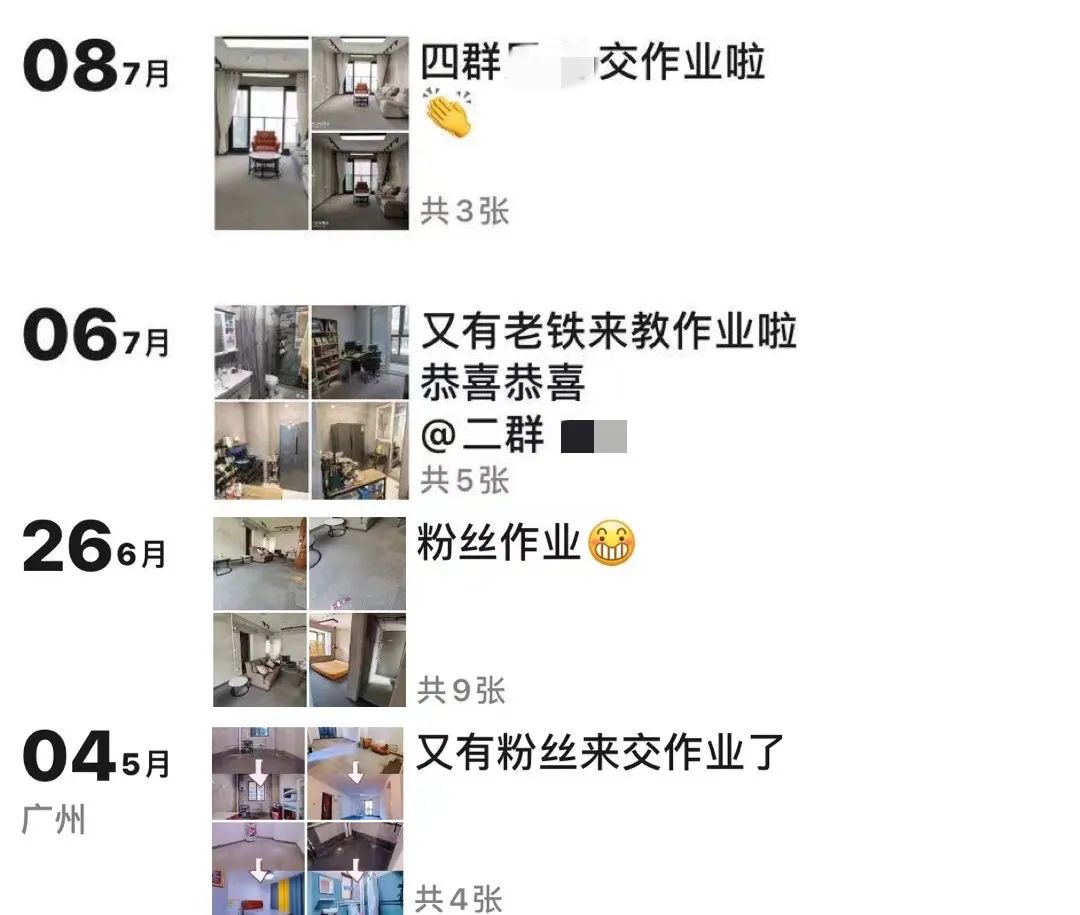Open the 26 June post 粉丝作业
This screenshot has width=1080, height=915.
pyautogui.click(x=500, y=545)
